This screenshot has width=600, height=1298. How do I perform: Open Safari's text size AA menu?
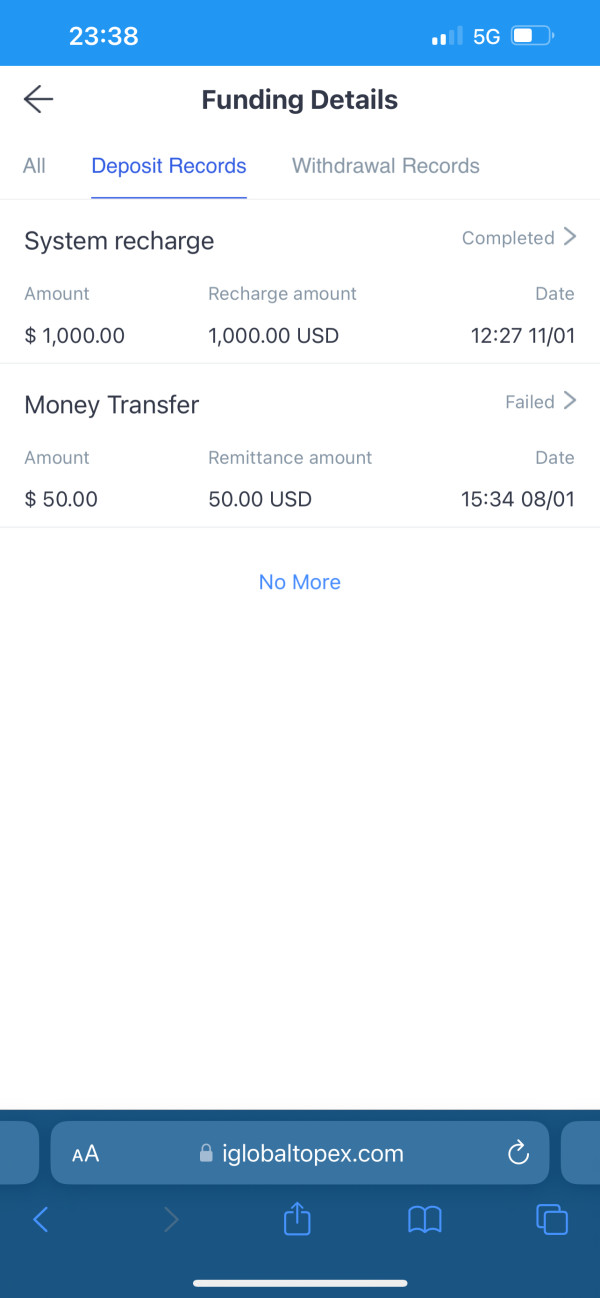86,1154
